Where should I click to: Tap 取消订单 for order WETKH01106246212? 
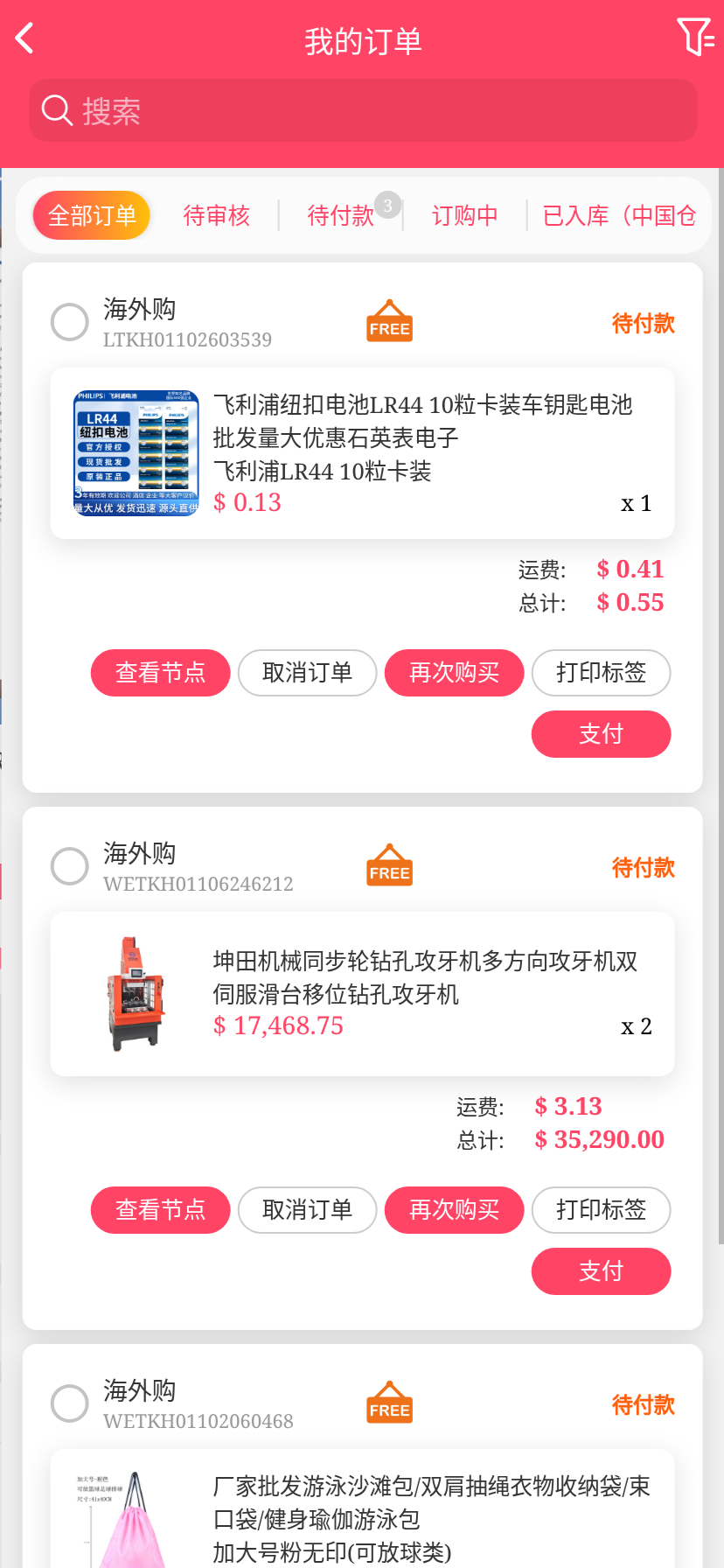307,1210
